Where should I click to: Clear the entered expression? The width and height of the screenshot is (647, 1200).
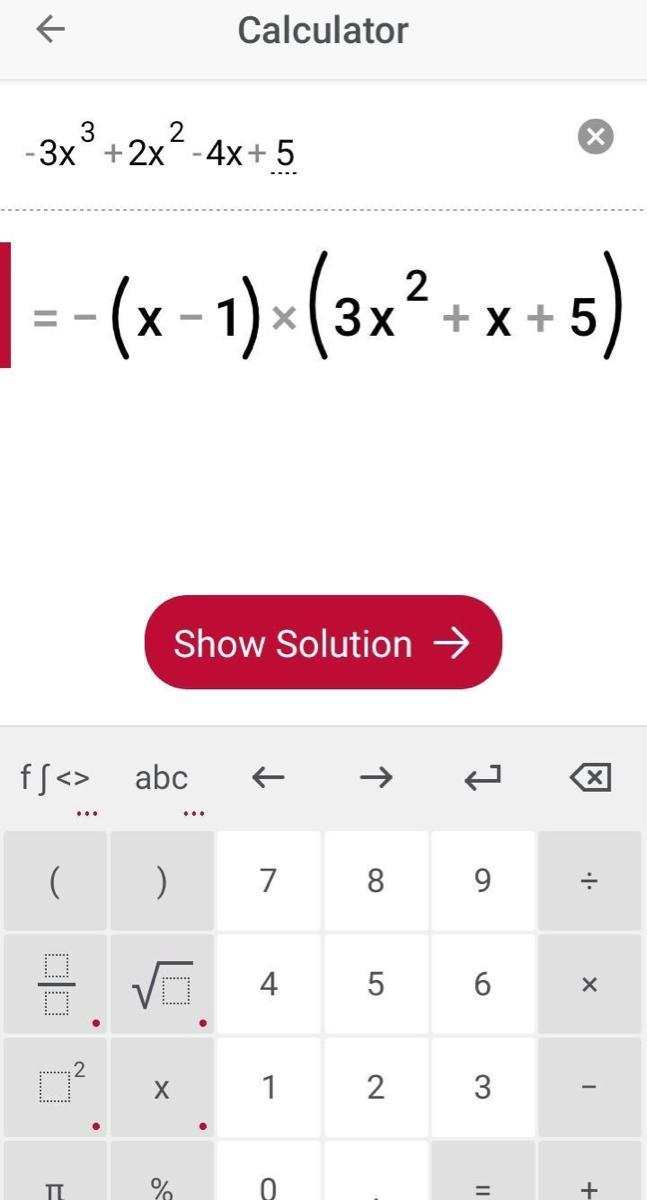[595, 136]
